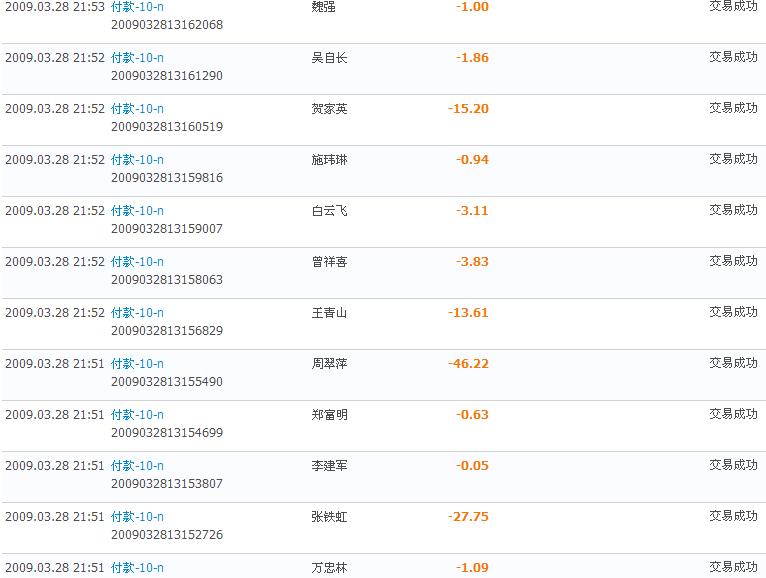Tap 付款-10-n link in 施玮琳's row
This screenshot has height=578, width=766.
click(137, 160)
